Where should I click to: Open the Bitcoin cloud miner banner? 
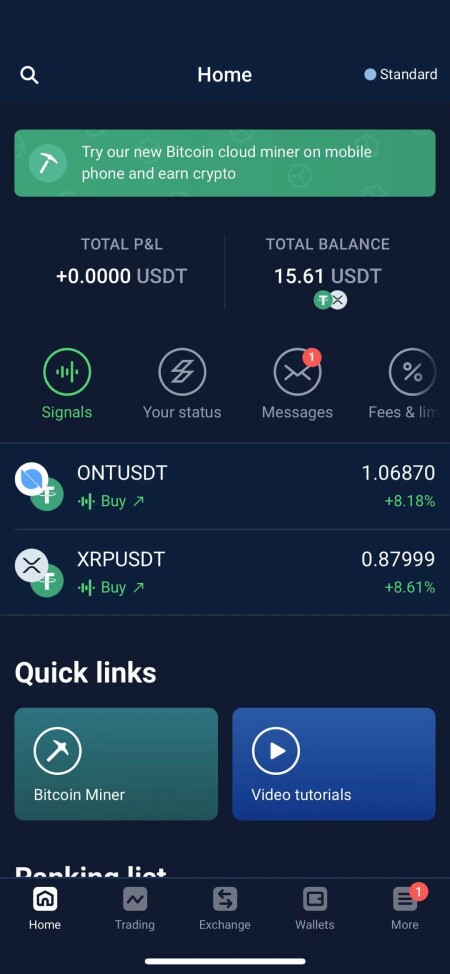225,163
